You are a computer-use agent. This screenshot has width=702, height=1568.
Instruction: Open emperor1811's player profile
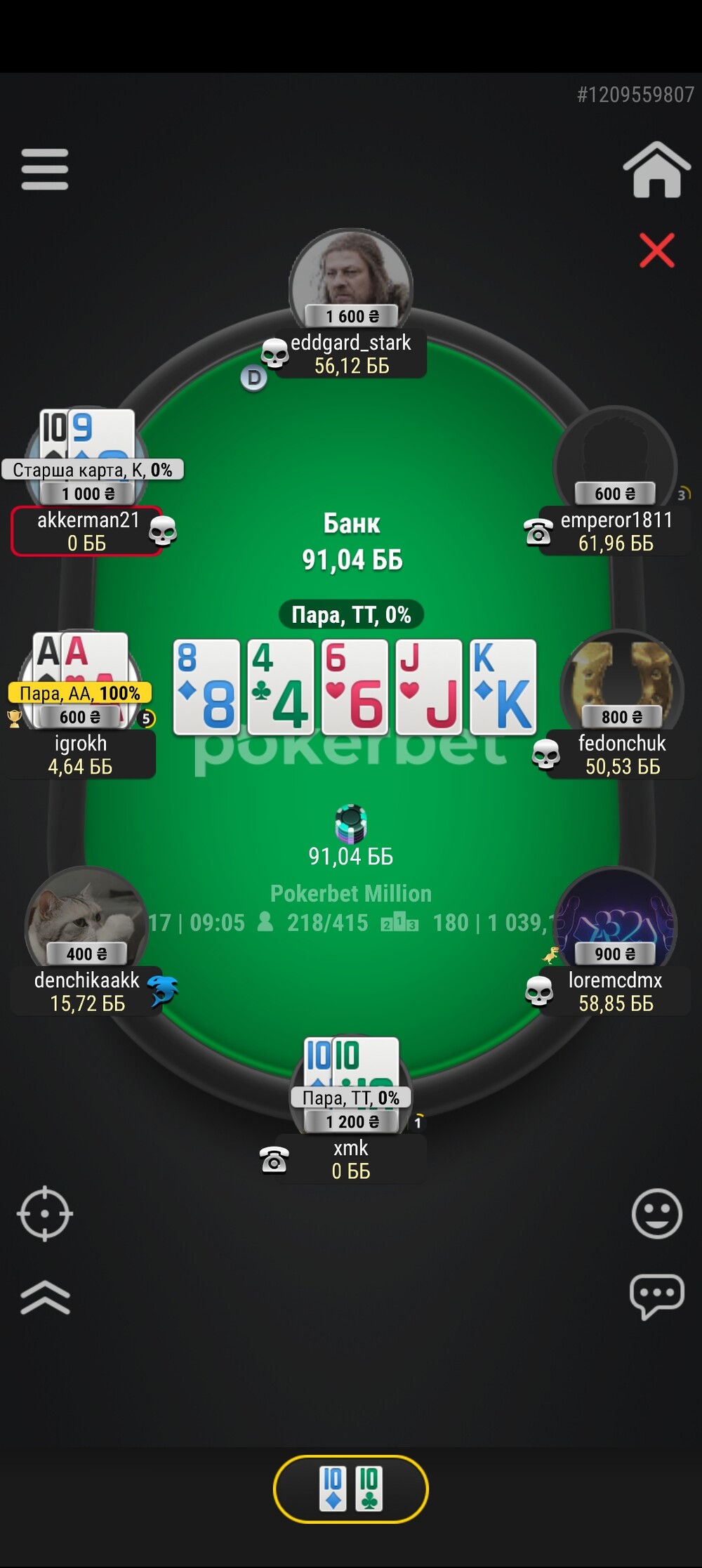tap(615, 456)
